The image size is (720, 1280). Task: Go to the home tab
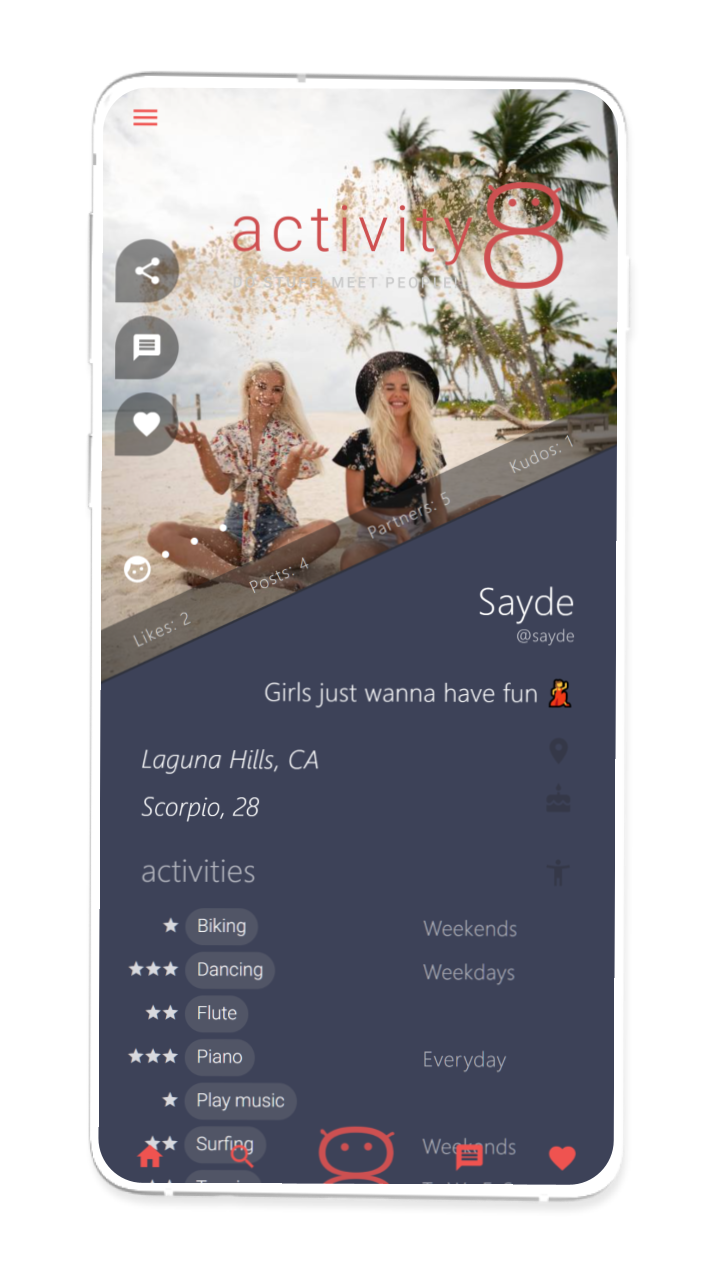(150, 1157)
